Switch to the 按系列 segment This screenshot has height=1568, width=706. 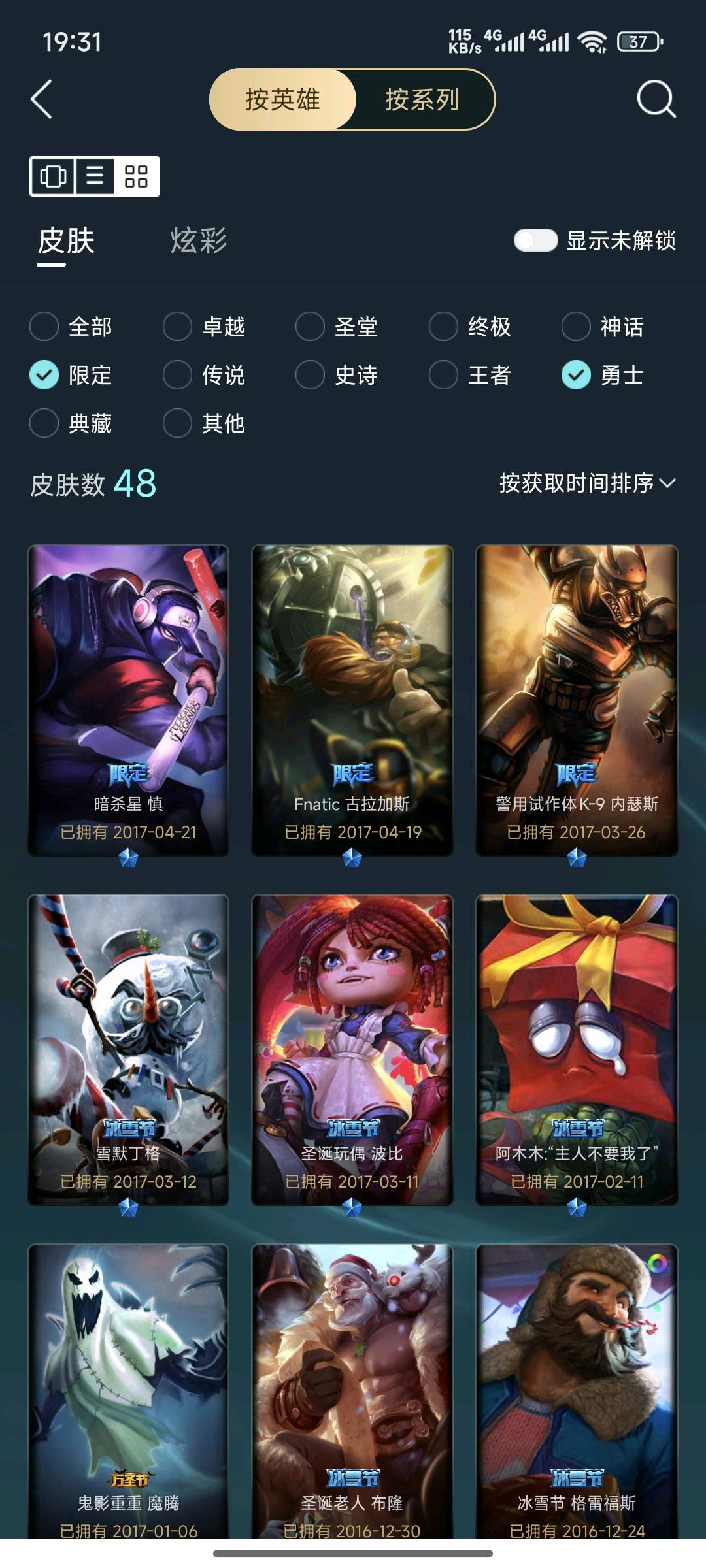(422, 99)
